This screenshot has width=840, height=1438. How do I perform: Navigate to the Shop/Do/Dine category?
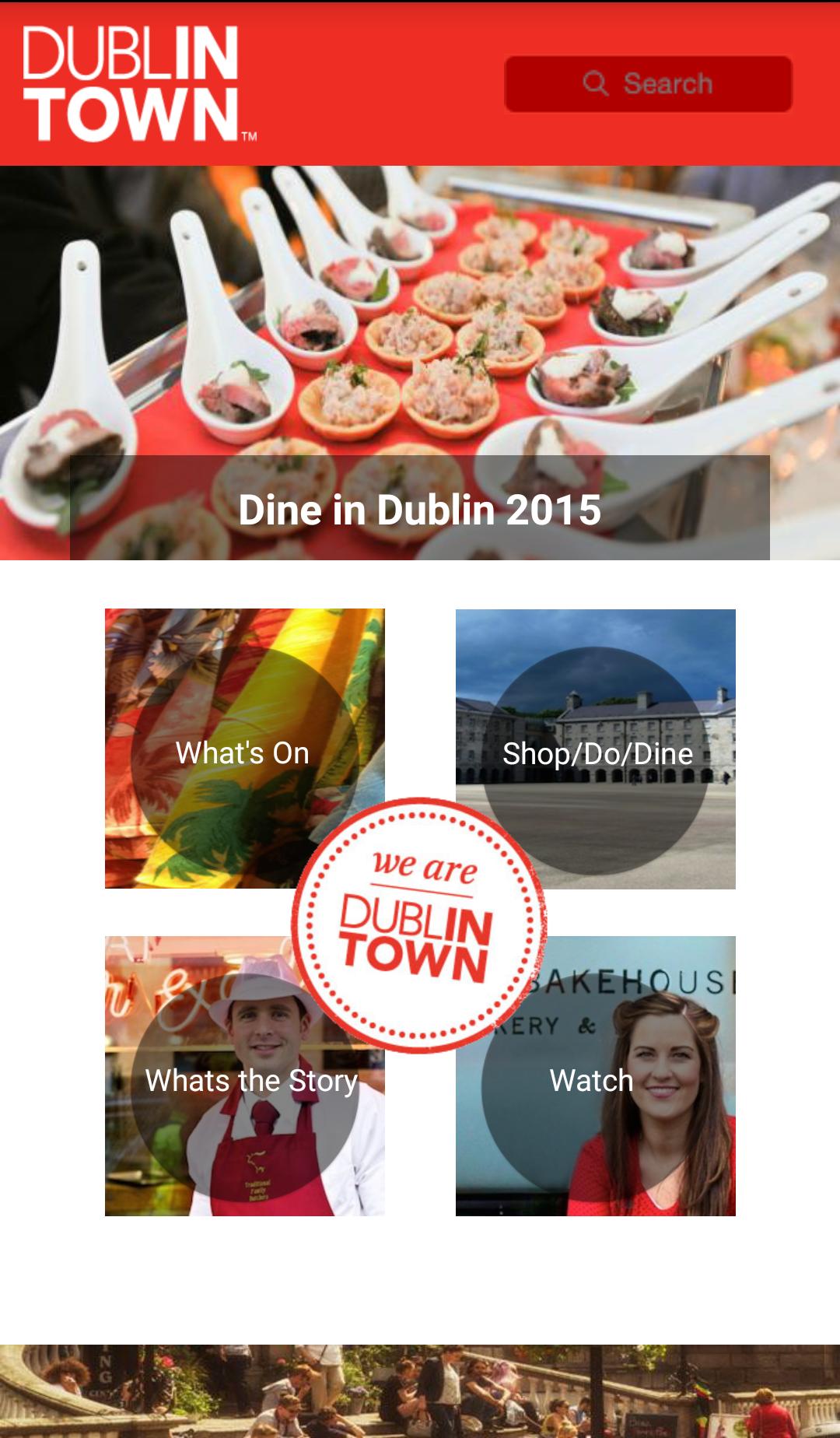[597, 751]
